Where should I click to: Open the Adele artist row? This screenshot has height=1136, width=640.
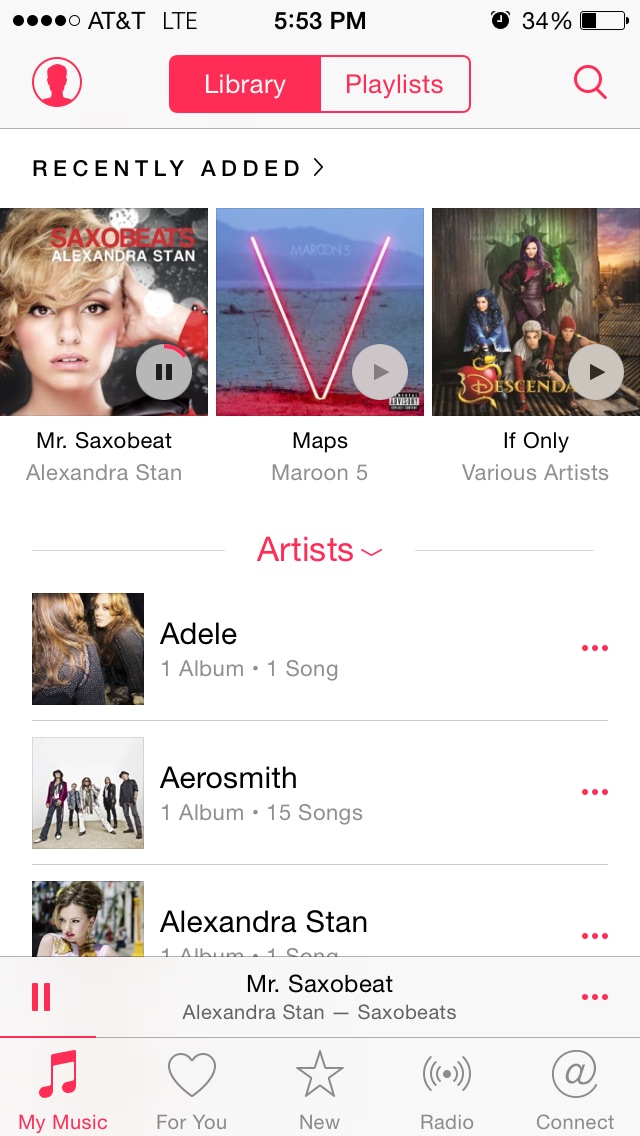[x=300, y=649]
